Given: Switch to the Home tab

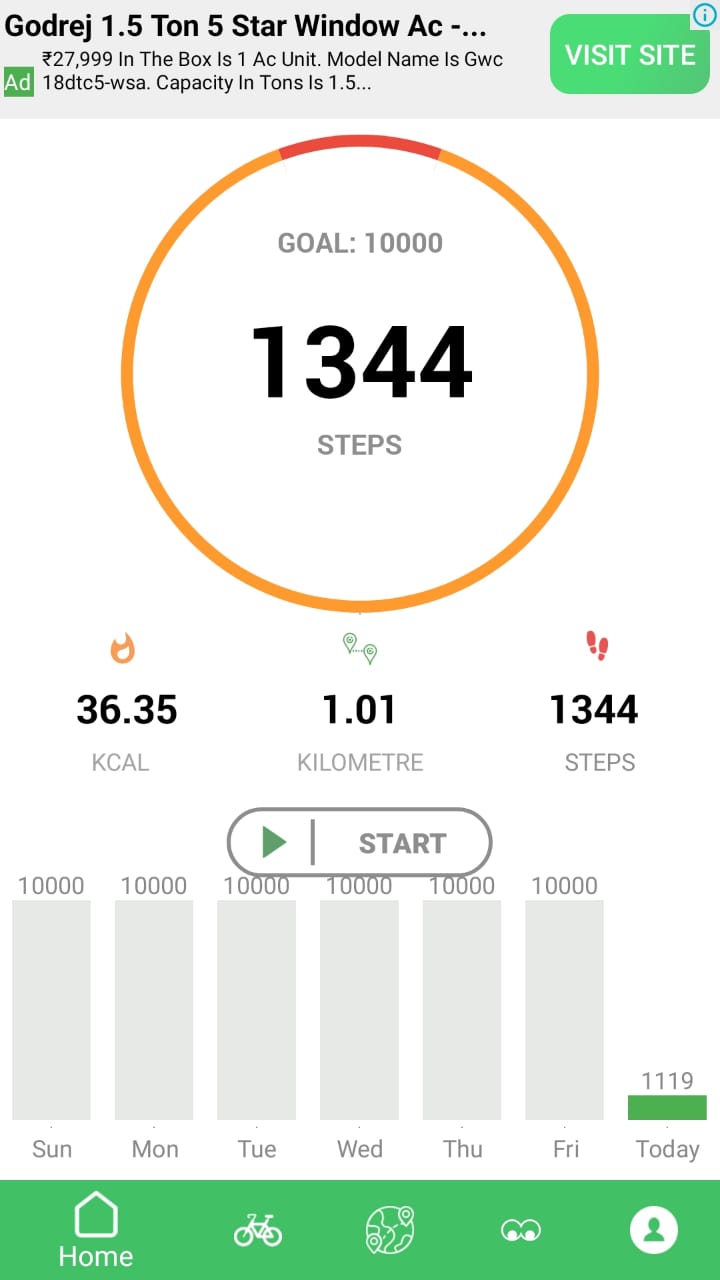Looking at the screenshot, I should click(96, 1230).
